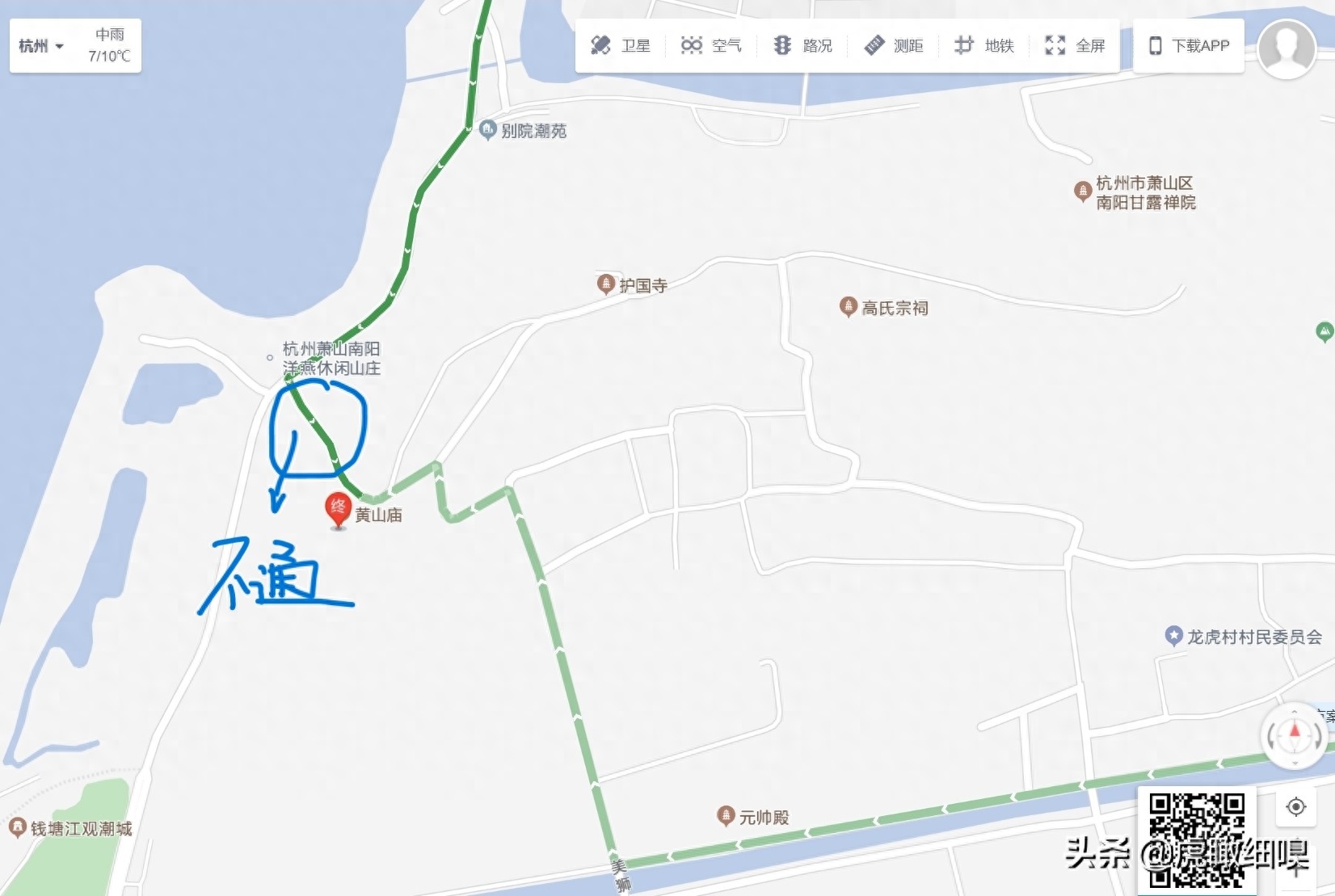Enable the 路况 traffic layer
The width and height of the screenshot is (1335, 896).
[x=802, y=46]
